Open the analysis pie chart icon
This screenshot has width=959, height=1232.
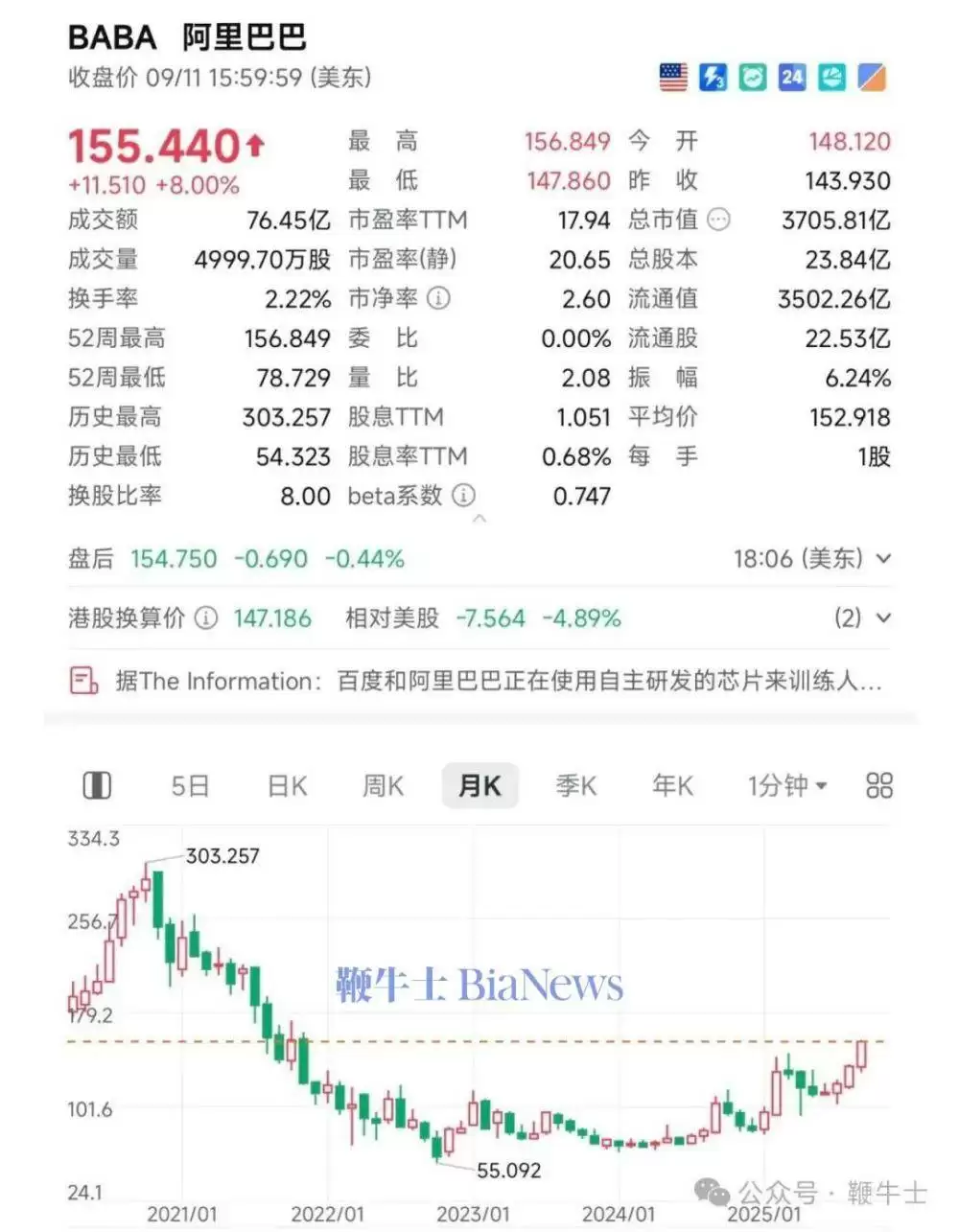pos(830,77)
